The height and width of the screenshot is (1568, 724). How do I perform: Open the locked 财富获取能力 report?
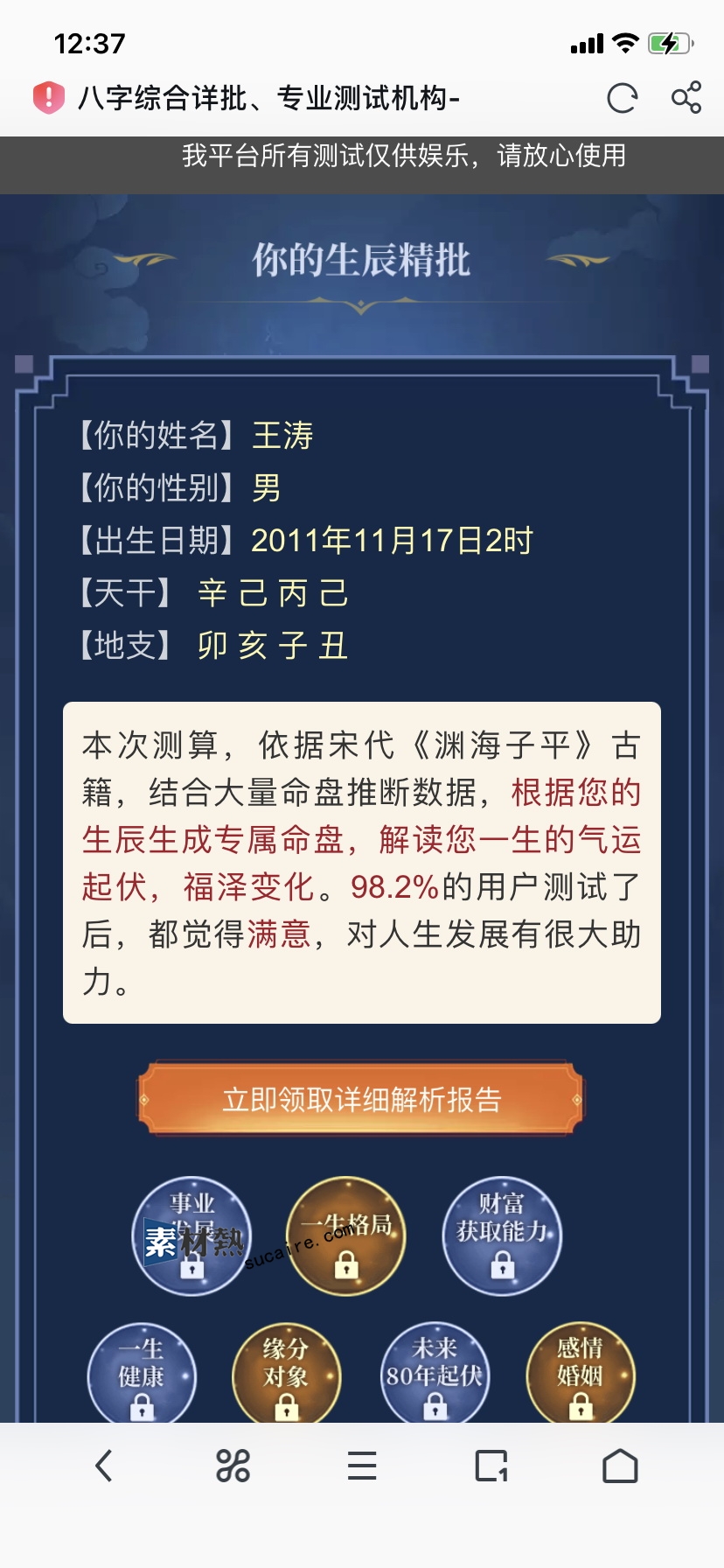point(502,1235)
